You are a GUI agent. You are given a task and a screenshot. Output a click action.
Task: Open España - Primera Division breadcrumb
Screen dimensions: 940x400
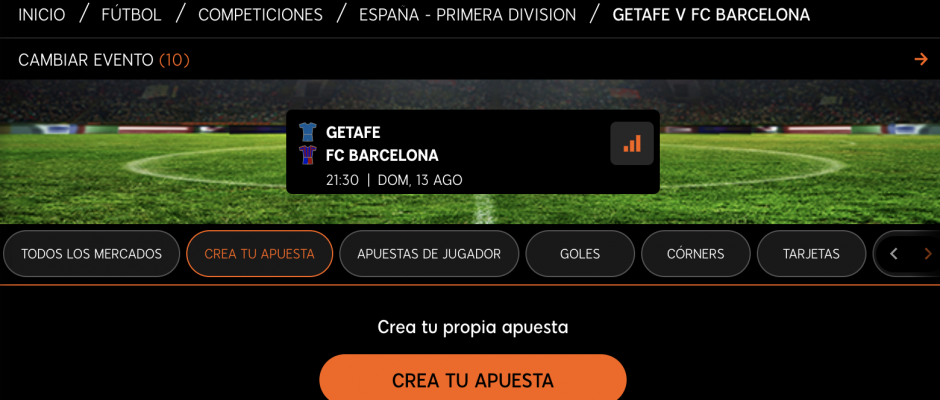pyautogui.click(x=468, y=15)
